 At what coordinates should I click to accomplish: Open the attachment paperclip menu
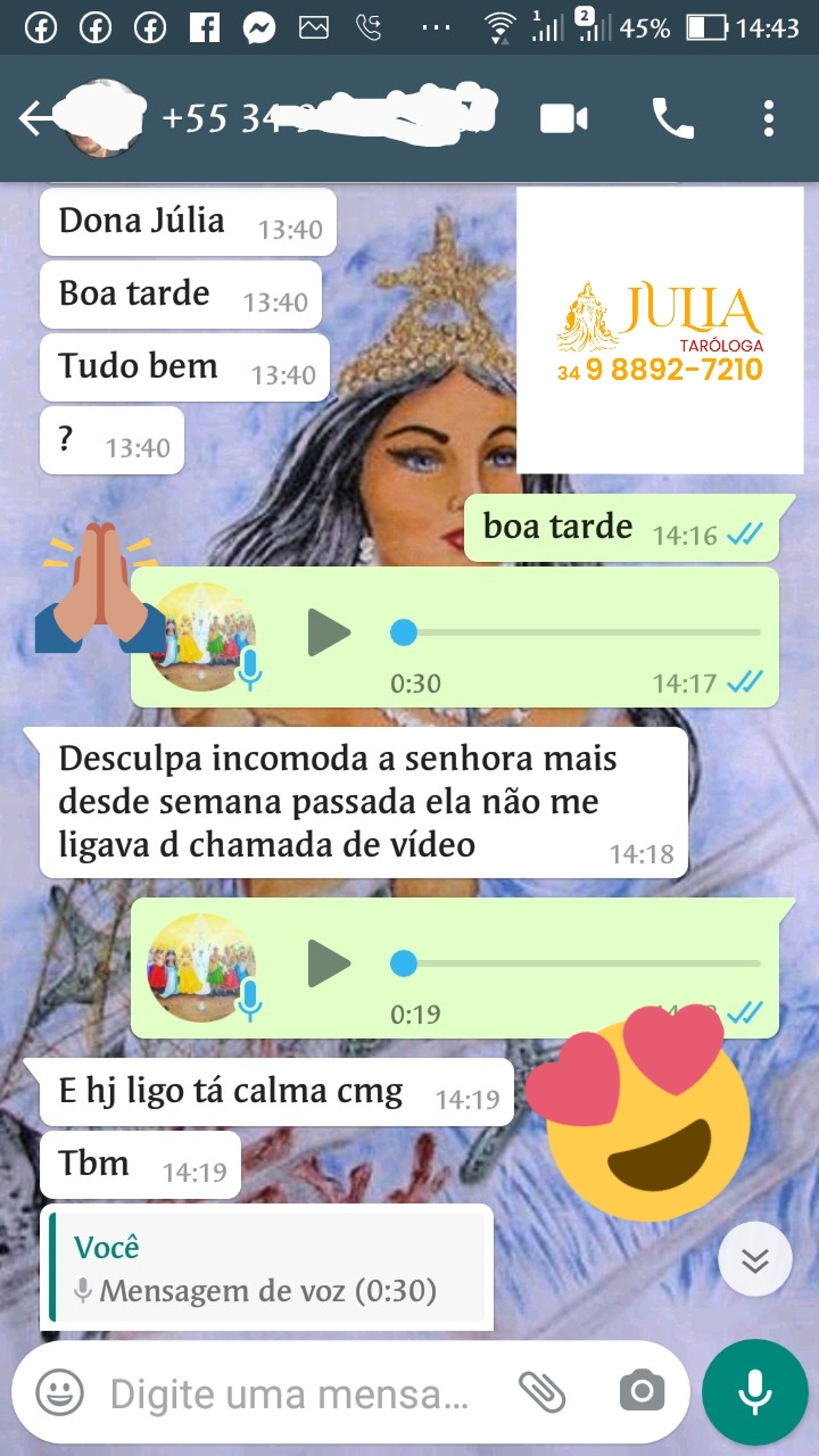(x=542, y=1392)
